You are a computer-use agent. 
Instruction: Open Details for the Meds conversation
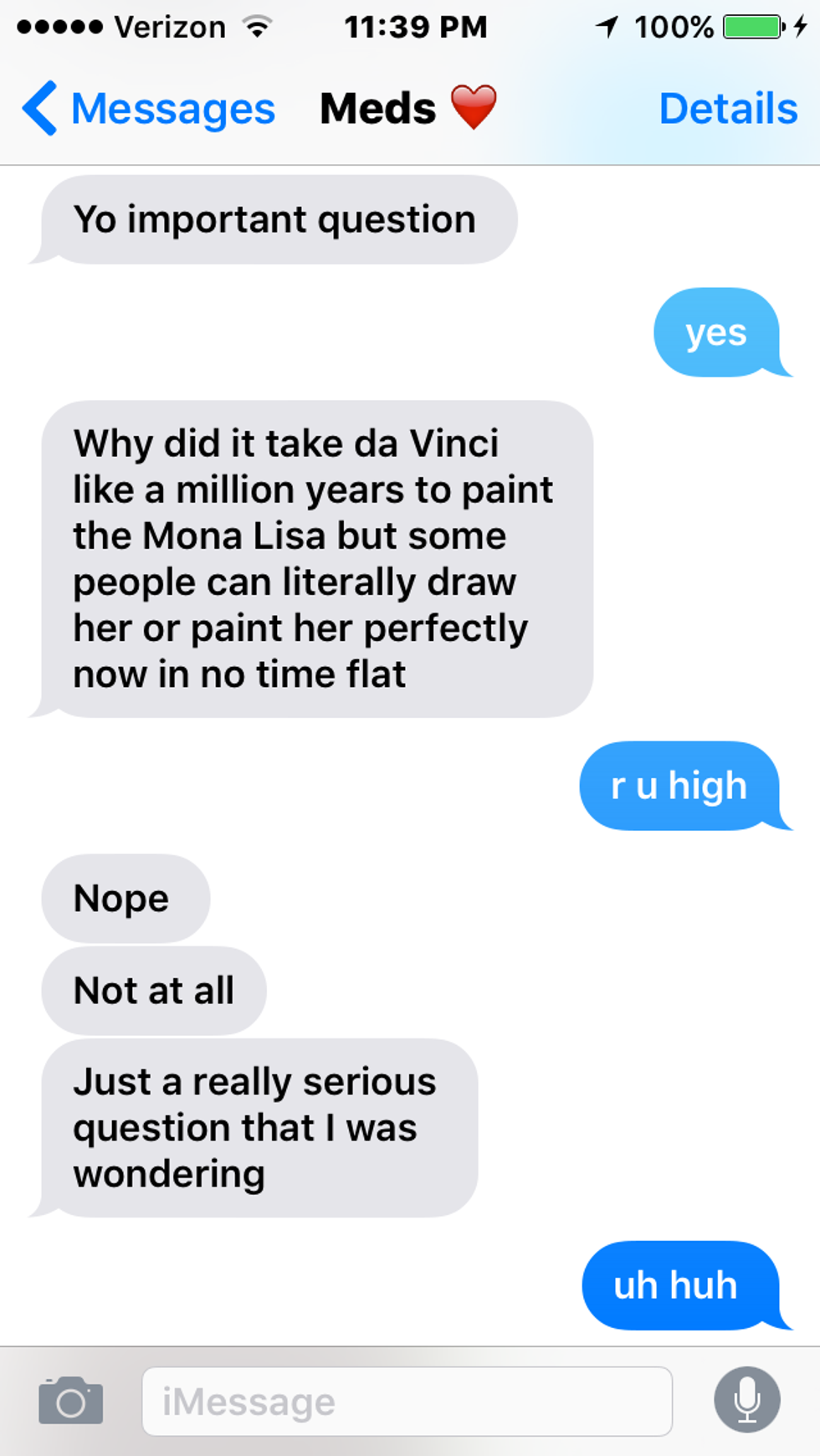click(x=728, y=109)
